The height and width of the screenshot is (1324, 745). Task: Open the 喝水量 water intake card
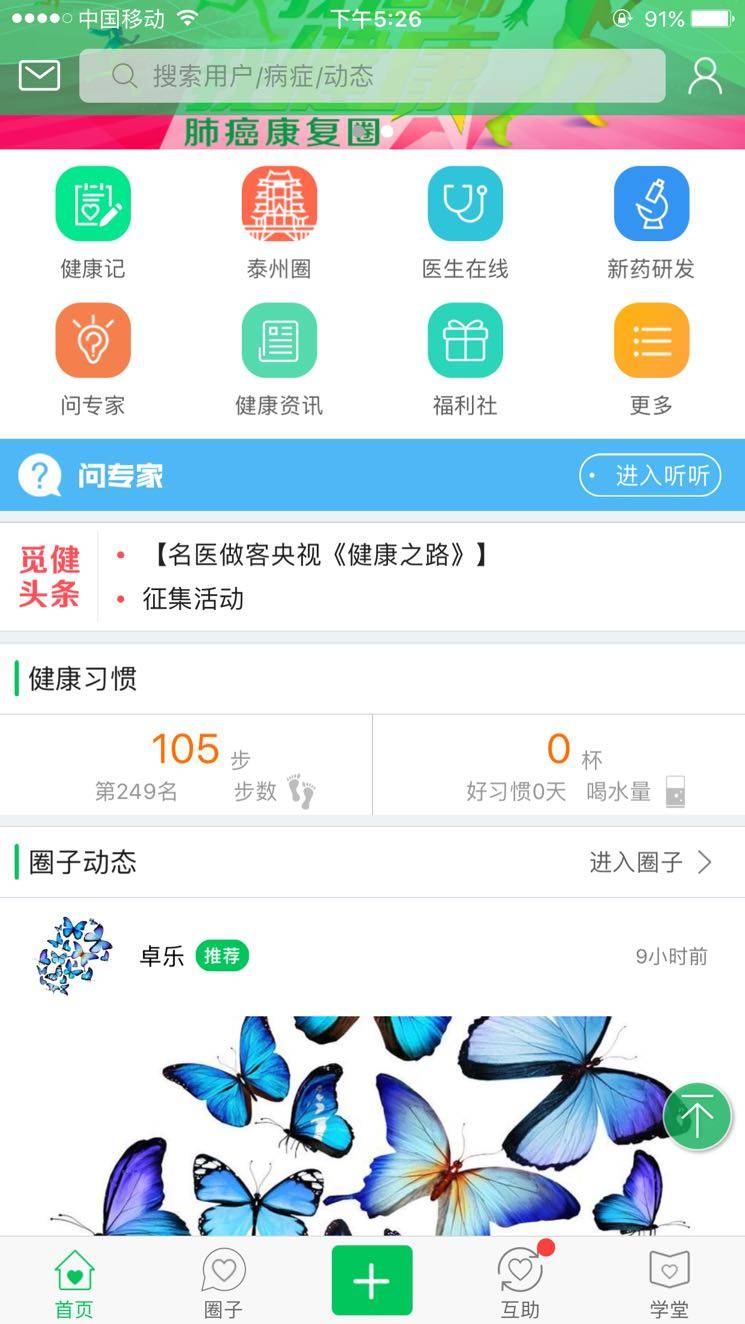click(559, 765)
